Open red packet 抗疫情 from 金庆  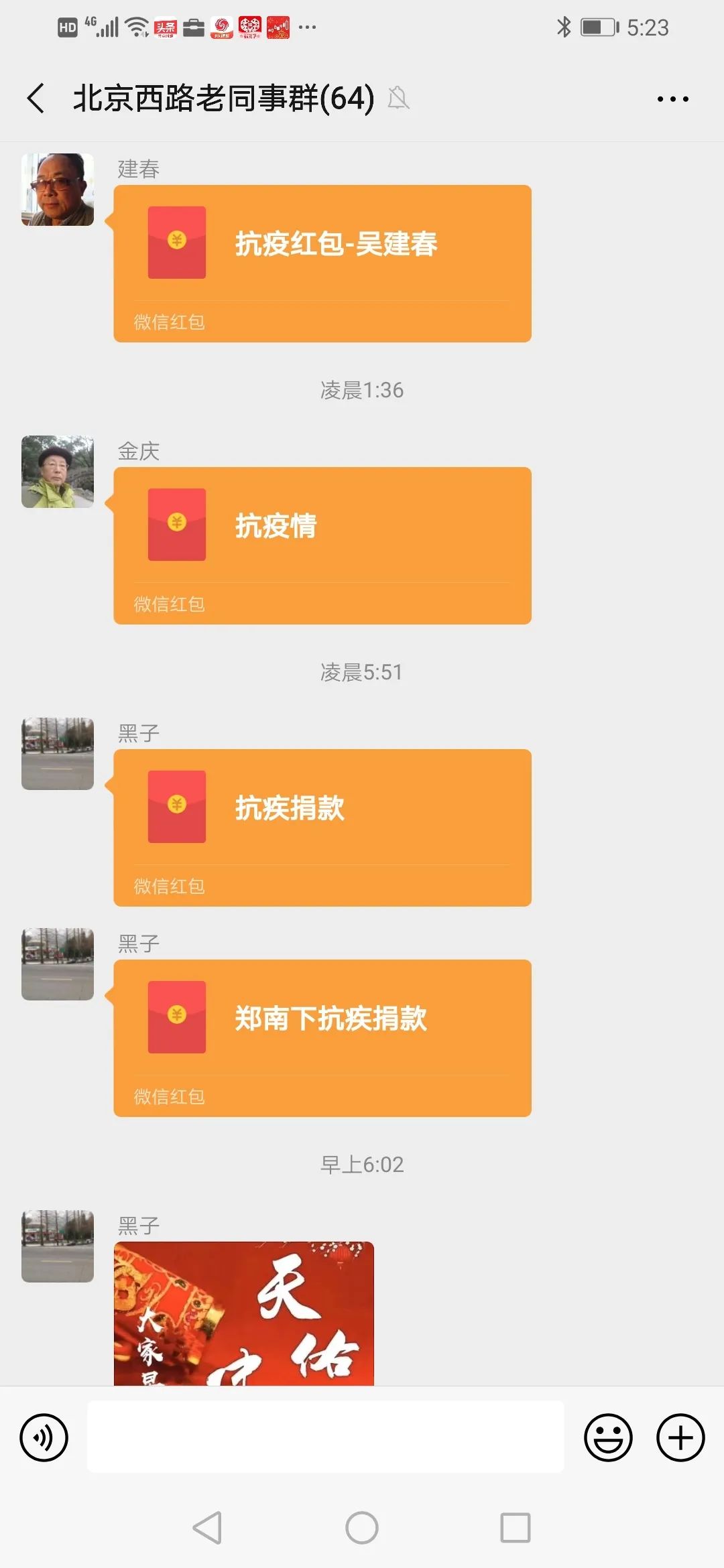tap(322, 545)
